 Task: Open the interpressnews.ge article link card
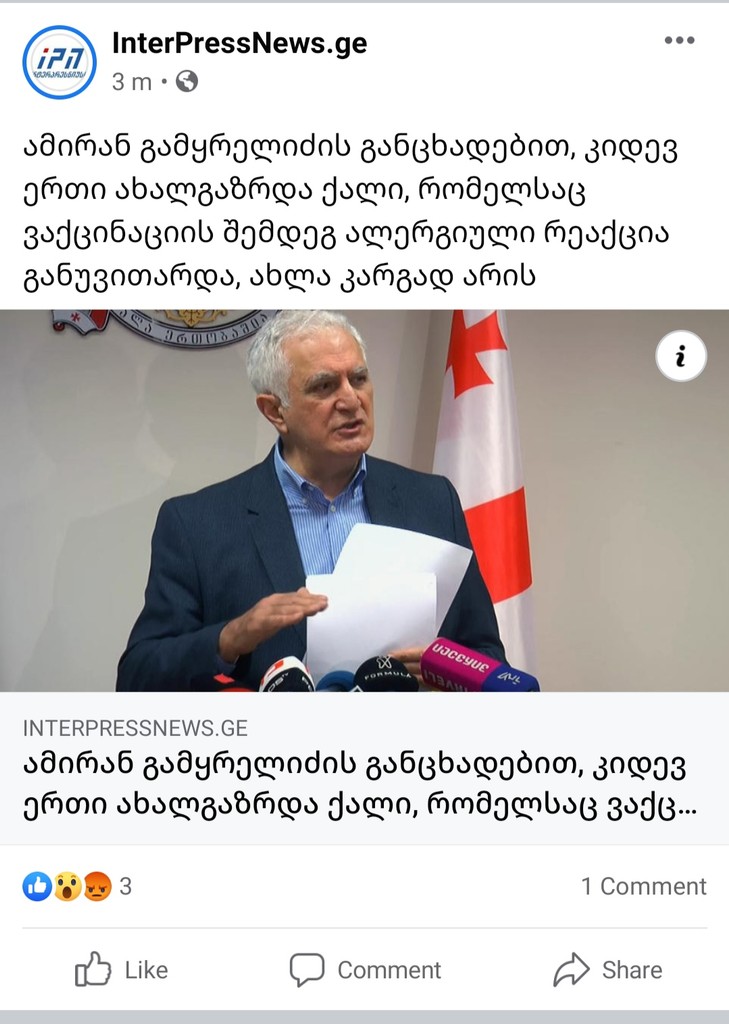point(364,768)
